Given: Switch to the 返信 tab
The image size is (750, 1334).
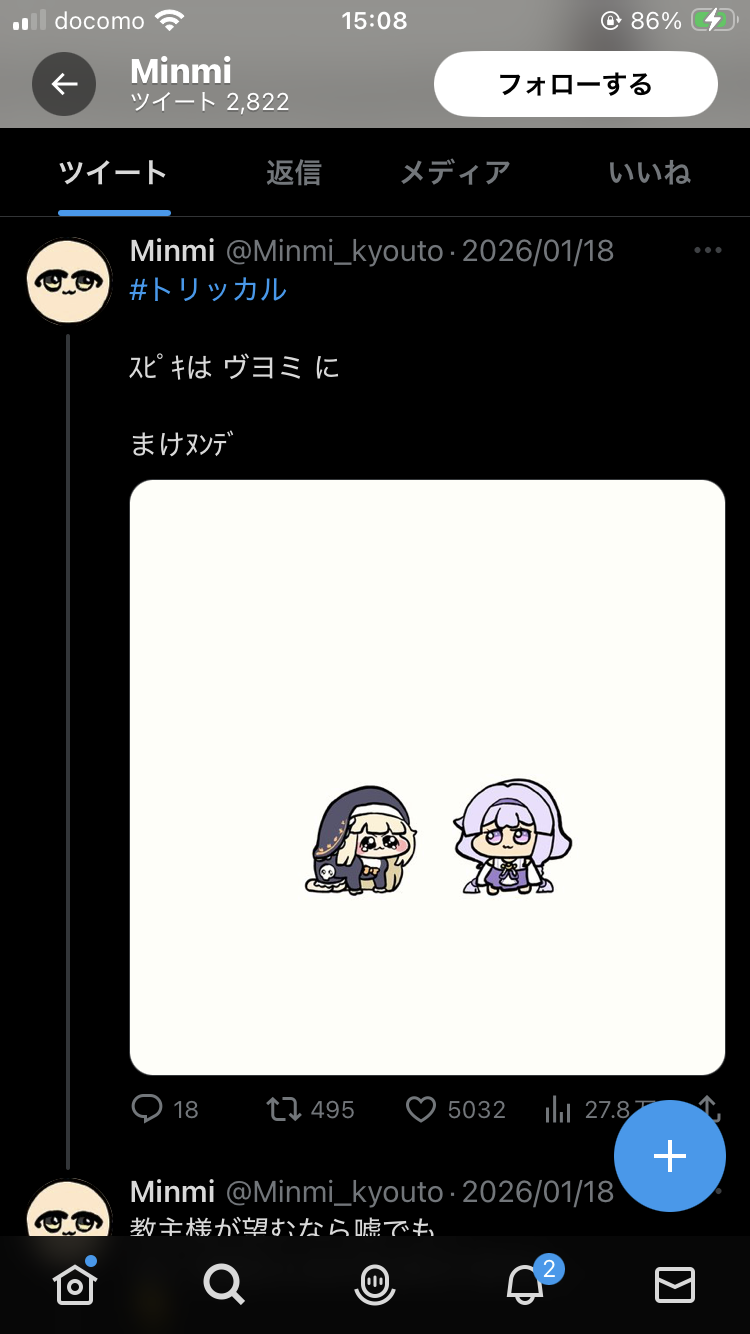Looking at the screenshot, I should coord(293,173).
